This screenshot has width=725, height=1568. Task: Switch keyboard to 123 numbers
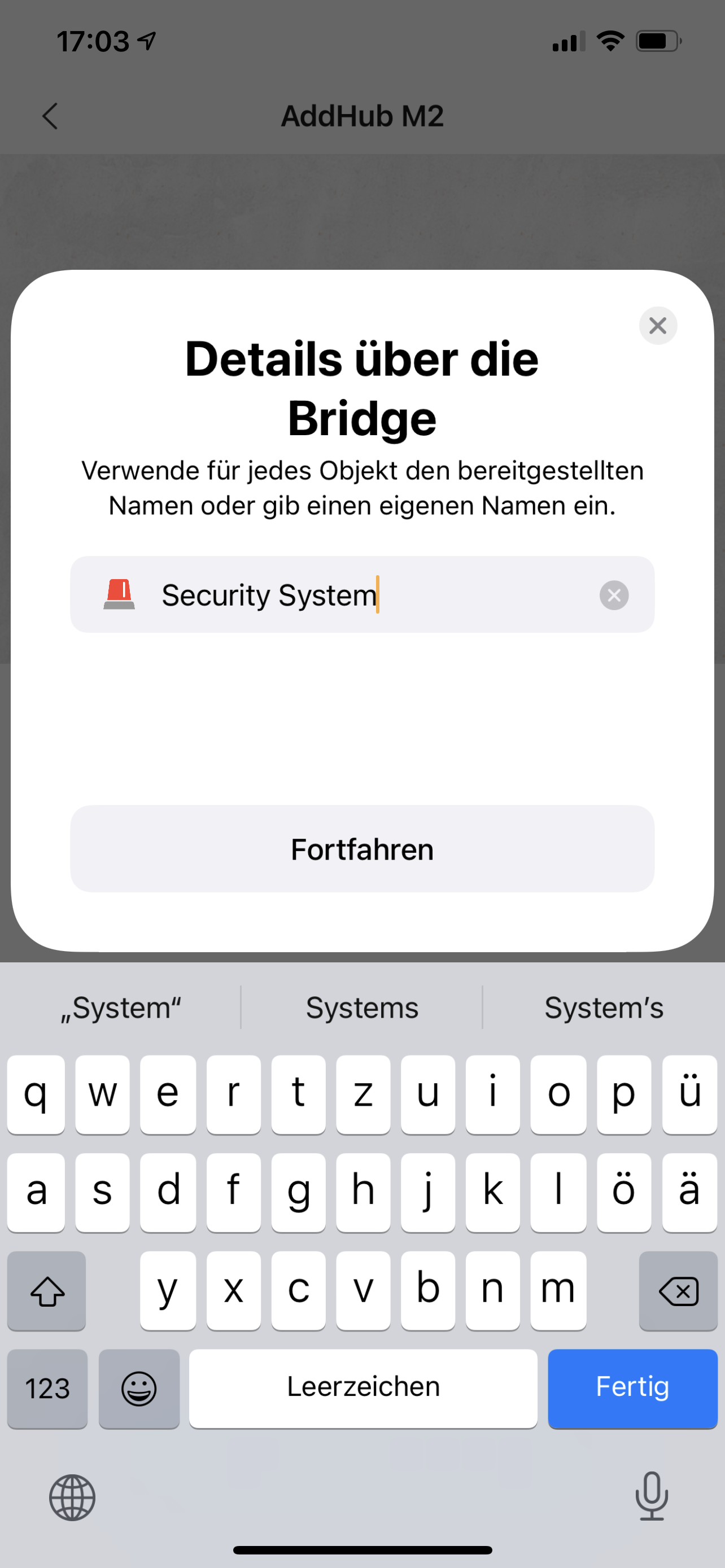coord(47,1389)
